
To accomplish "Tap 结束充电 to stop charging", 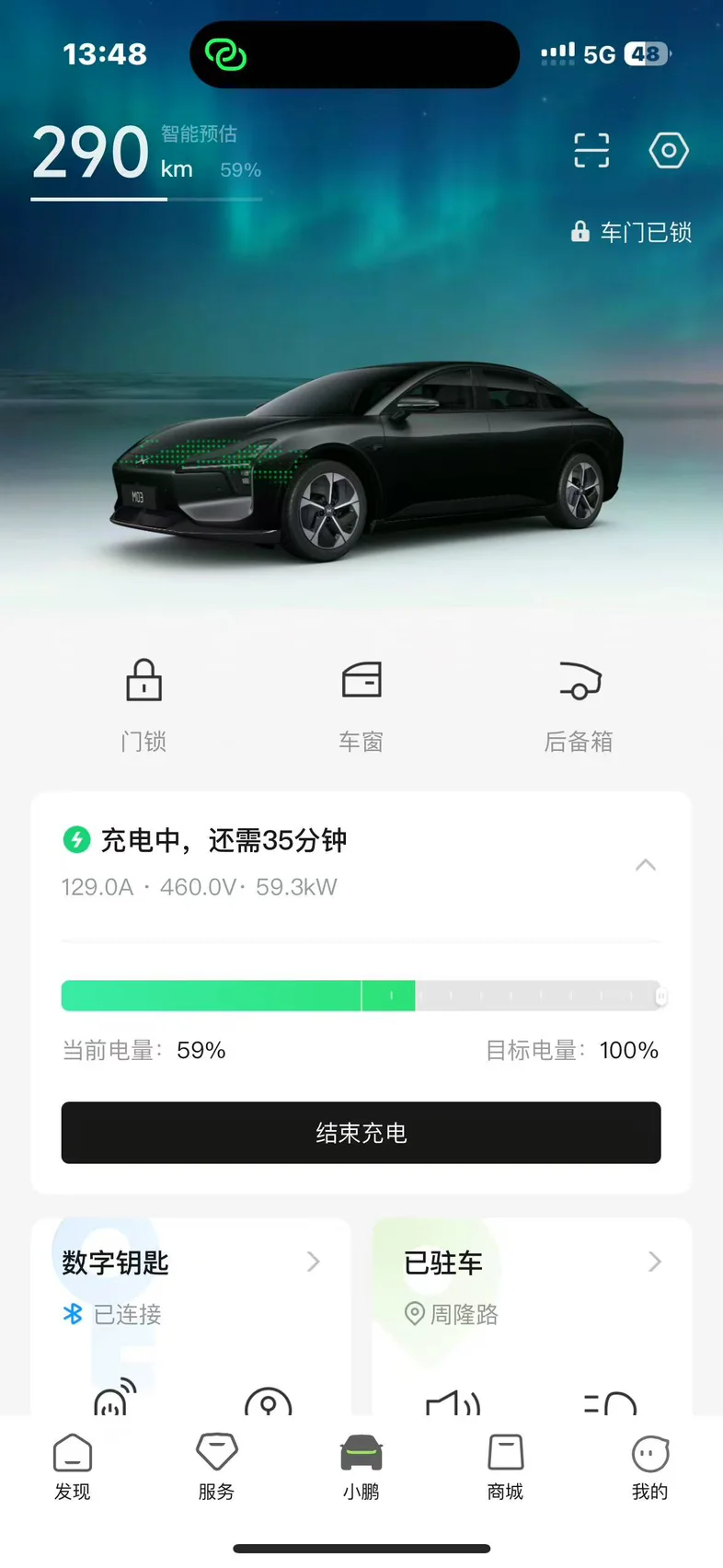I will pos(361,1133).
